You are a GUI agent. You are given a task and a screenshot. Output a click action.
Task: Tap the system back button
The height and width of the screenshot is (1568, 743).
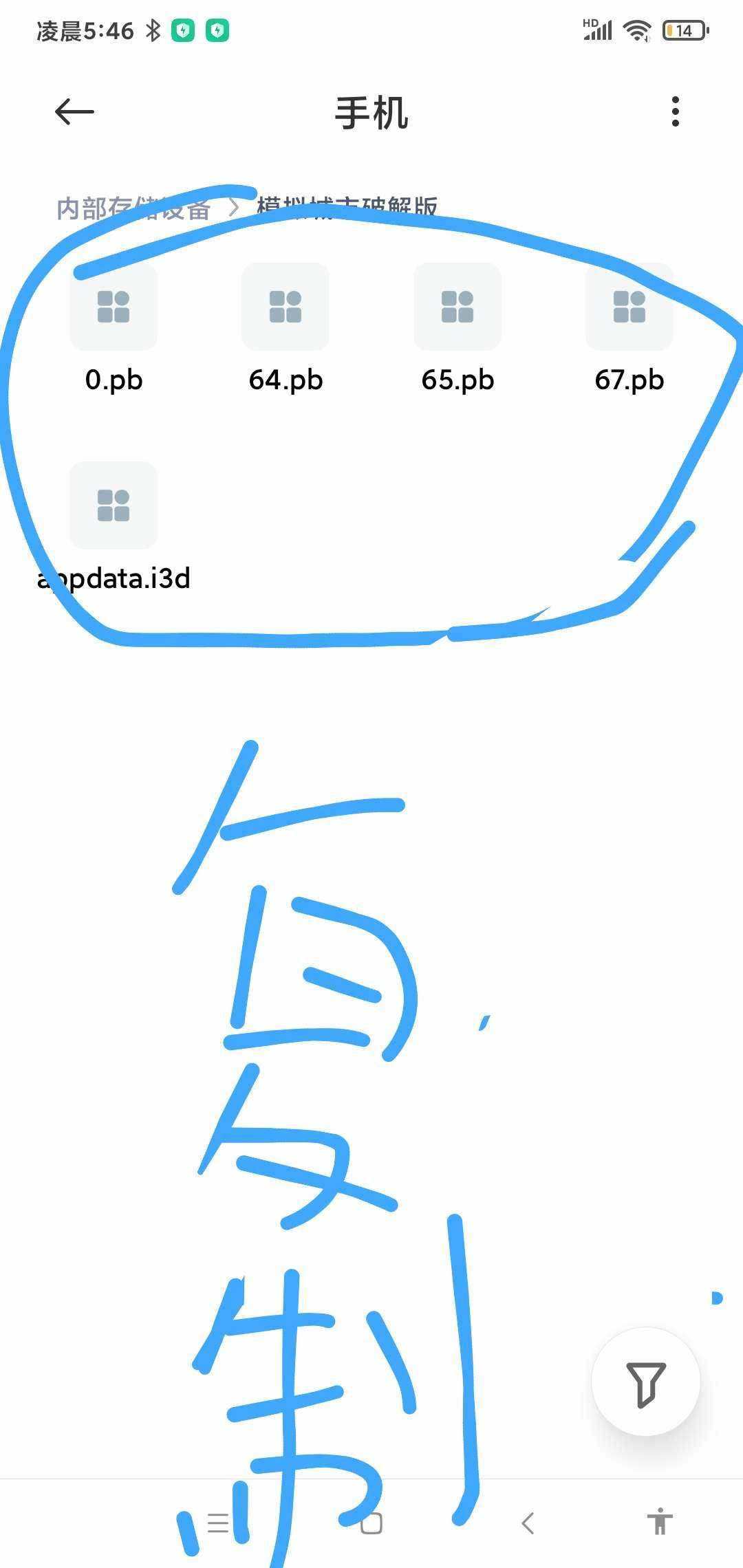(x=528, y=1523)
